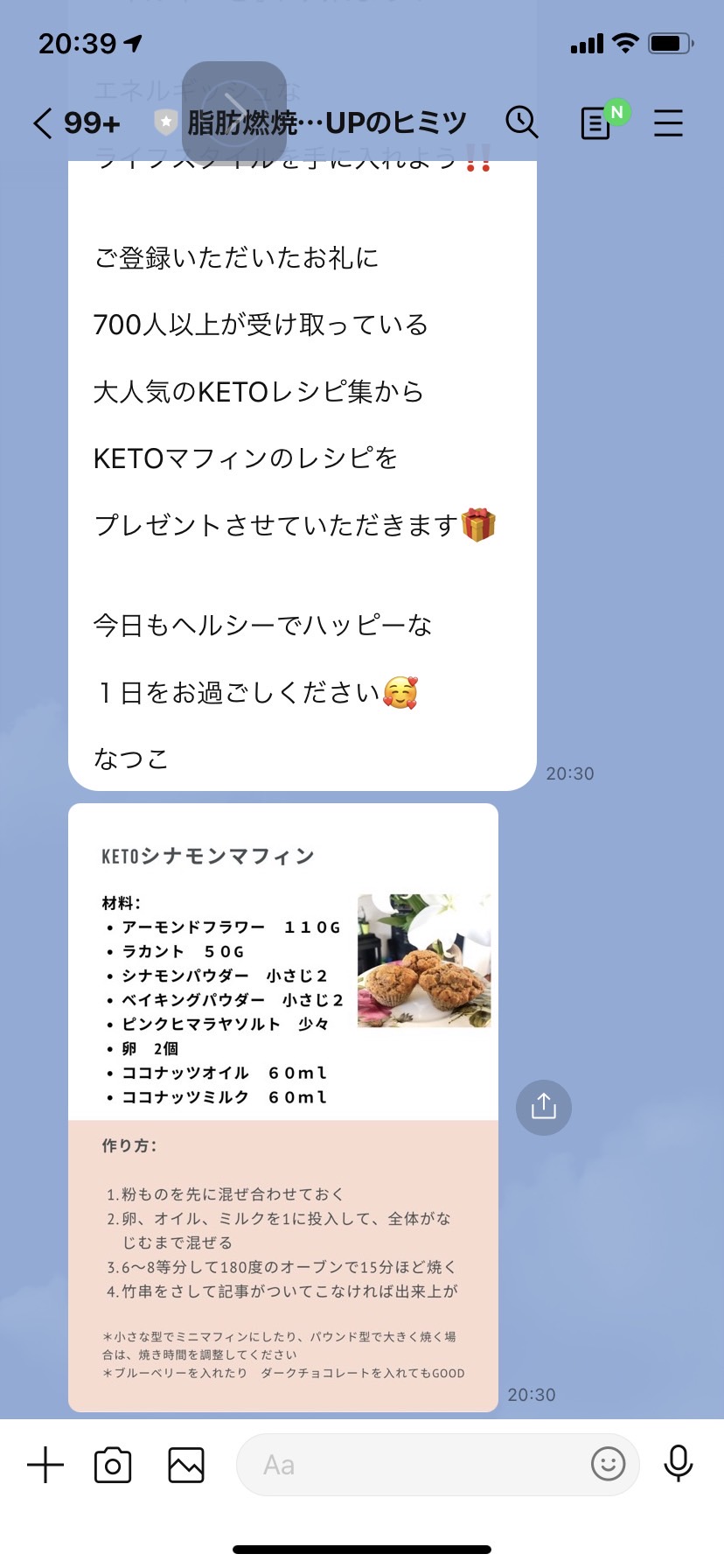The height and width of the screenshot is (1568, 724).
Task: Open the plus attachment menu
Action: click(45, 1464)
